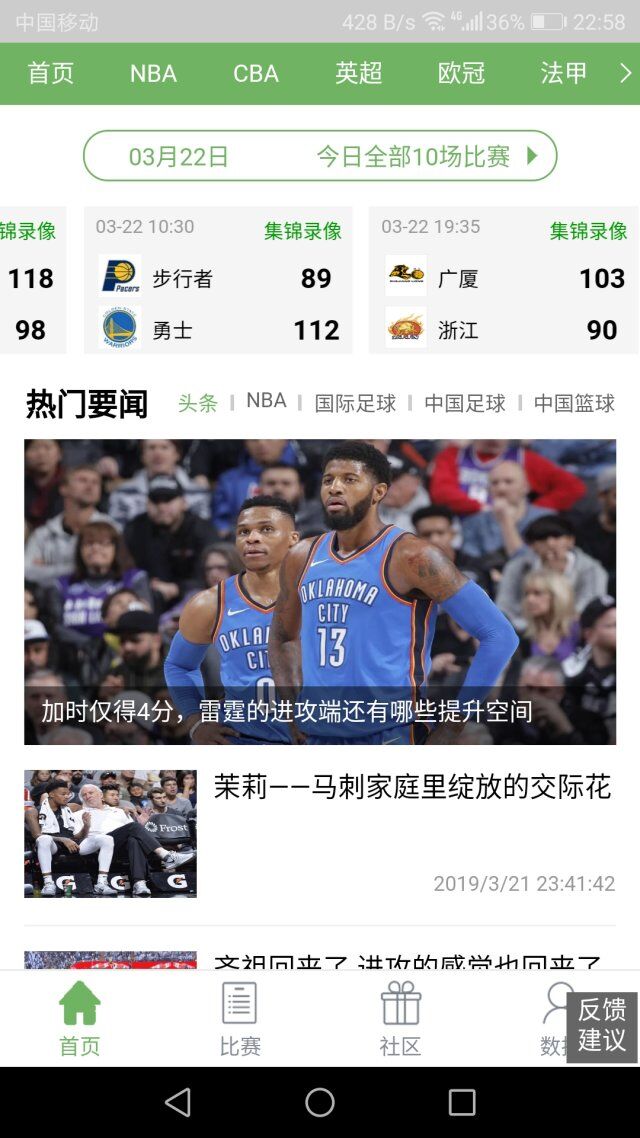Viewport: 640px width, 1138px height.
Task: Watch 集锦录像 for 广厦 vs 浙江
Action: click(588, 231)
